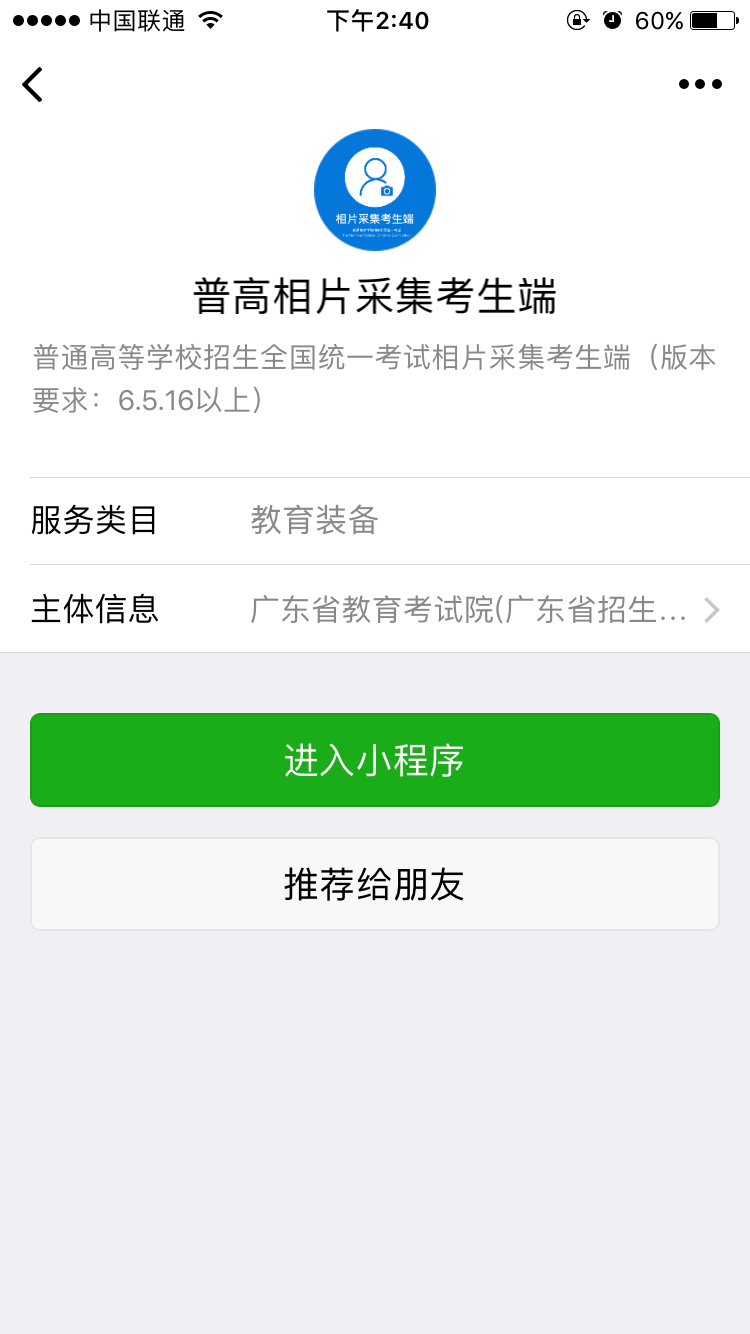This screenshot has width=750, height=1334.
Task: Tap the 推荐给朋友 button
Action: (375, 884)
